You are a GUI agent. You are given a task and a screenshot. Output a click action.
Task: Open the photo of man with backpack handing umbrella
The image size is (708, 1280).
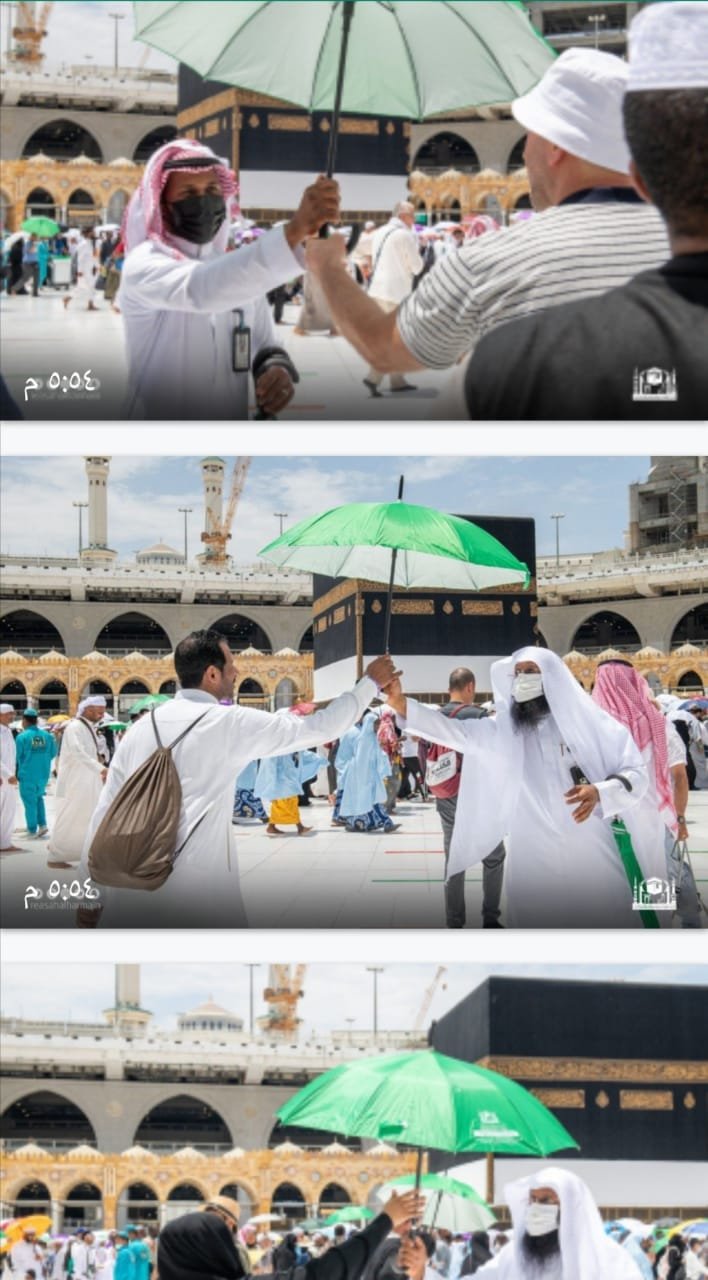point(354,692)
